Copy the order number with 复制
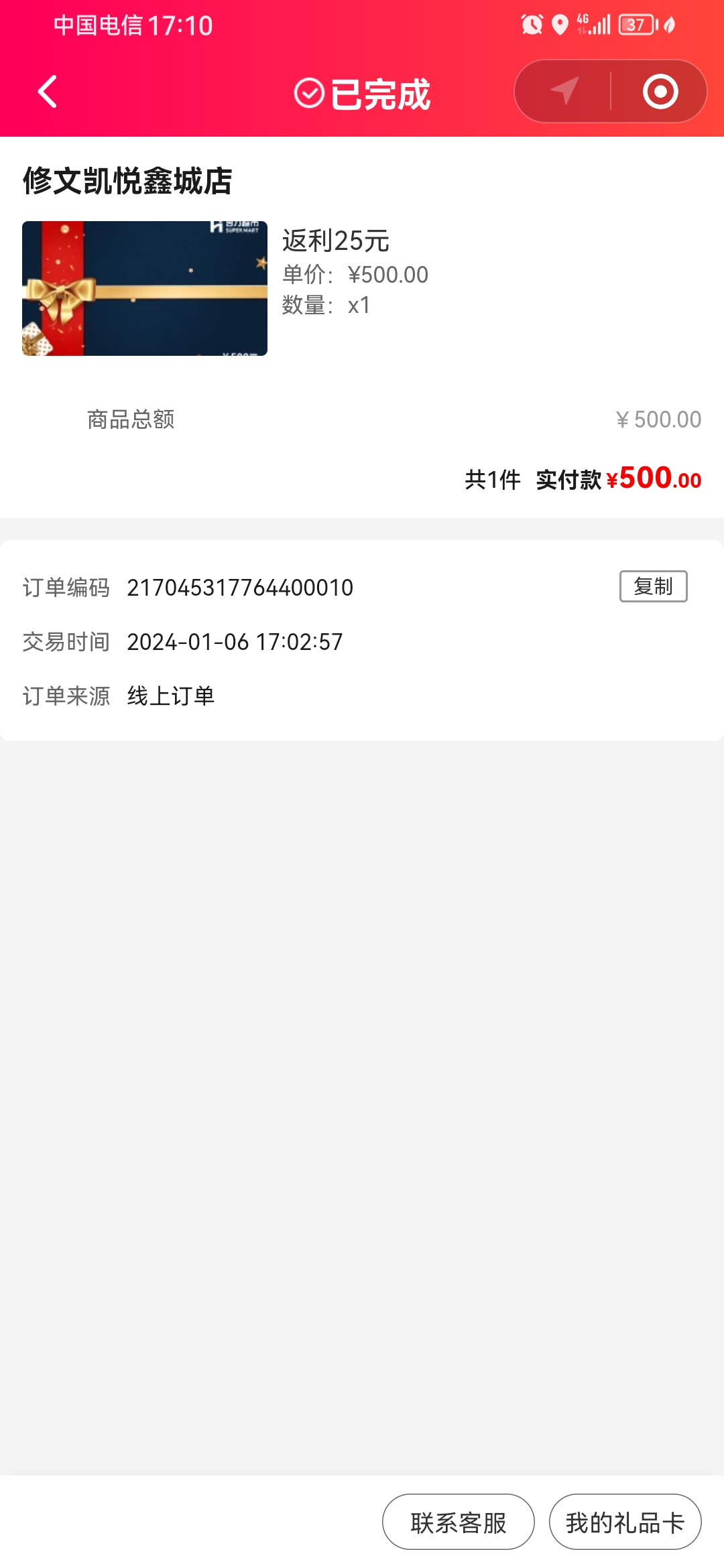This screenshot has height=1568, width=724. coord(653,586)
